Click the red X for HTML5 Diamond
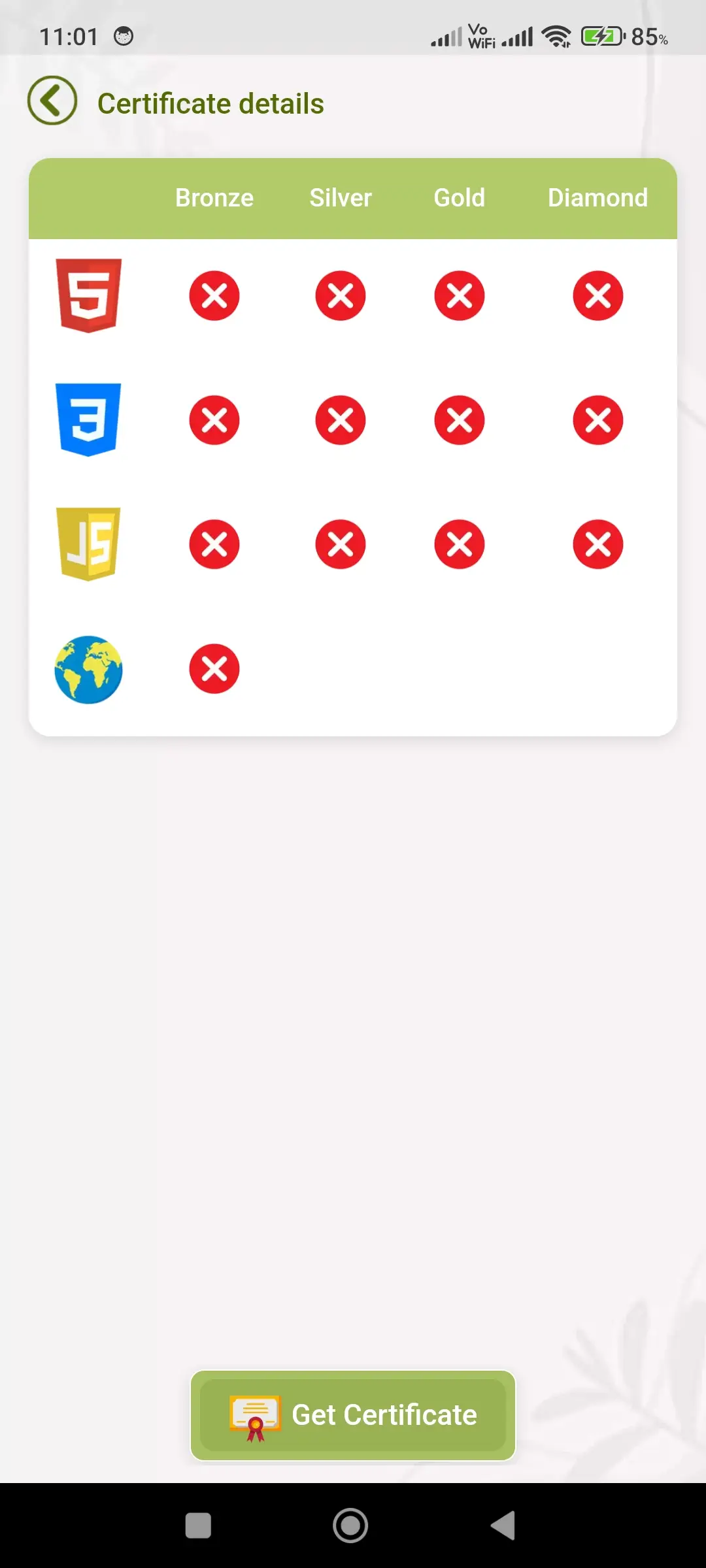Viewport: 706px width, 1568px height. coord(597,295)
